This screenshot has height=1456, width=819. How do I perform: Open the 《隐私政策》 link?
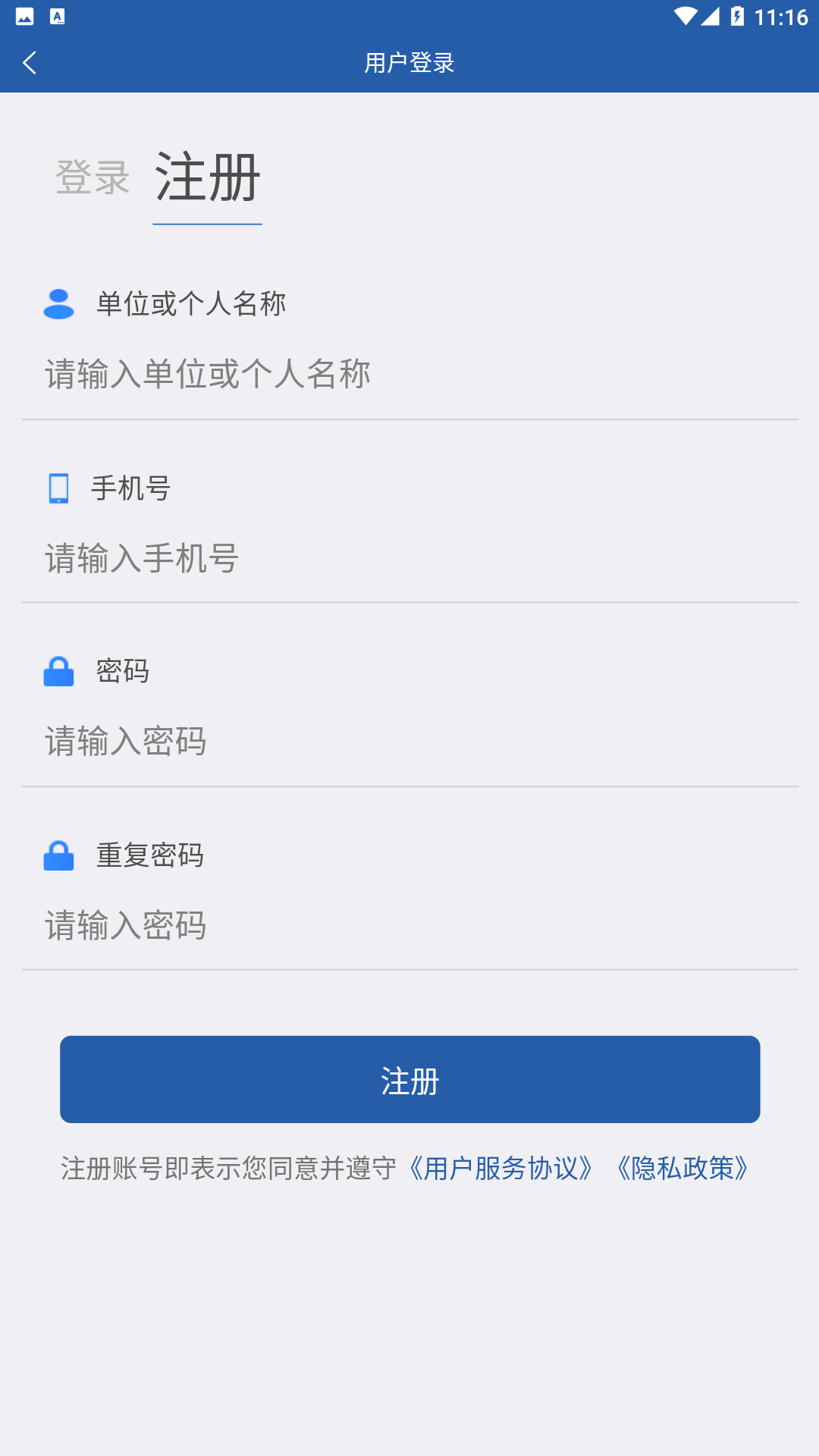pos(682,1169)
